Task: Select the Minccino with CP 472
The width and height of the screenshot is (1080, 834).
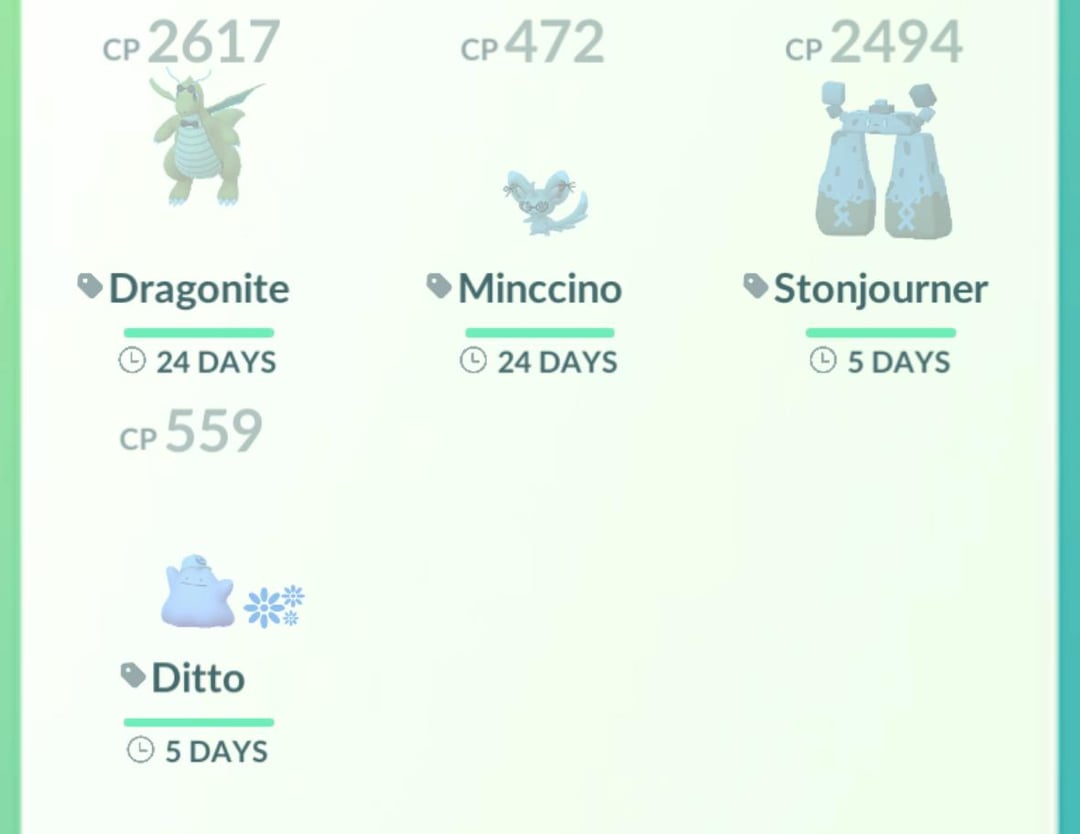Action: (x=543, y=200)
